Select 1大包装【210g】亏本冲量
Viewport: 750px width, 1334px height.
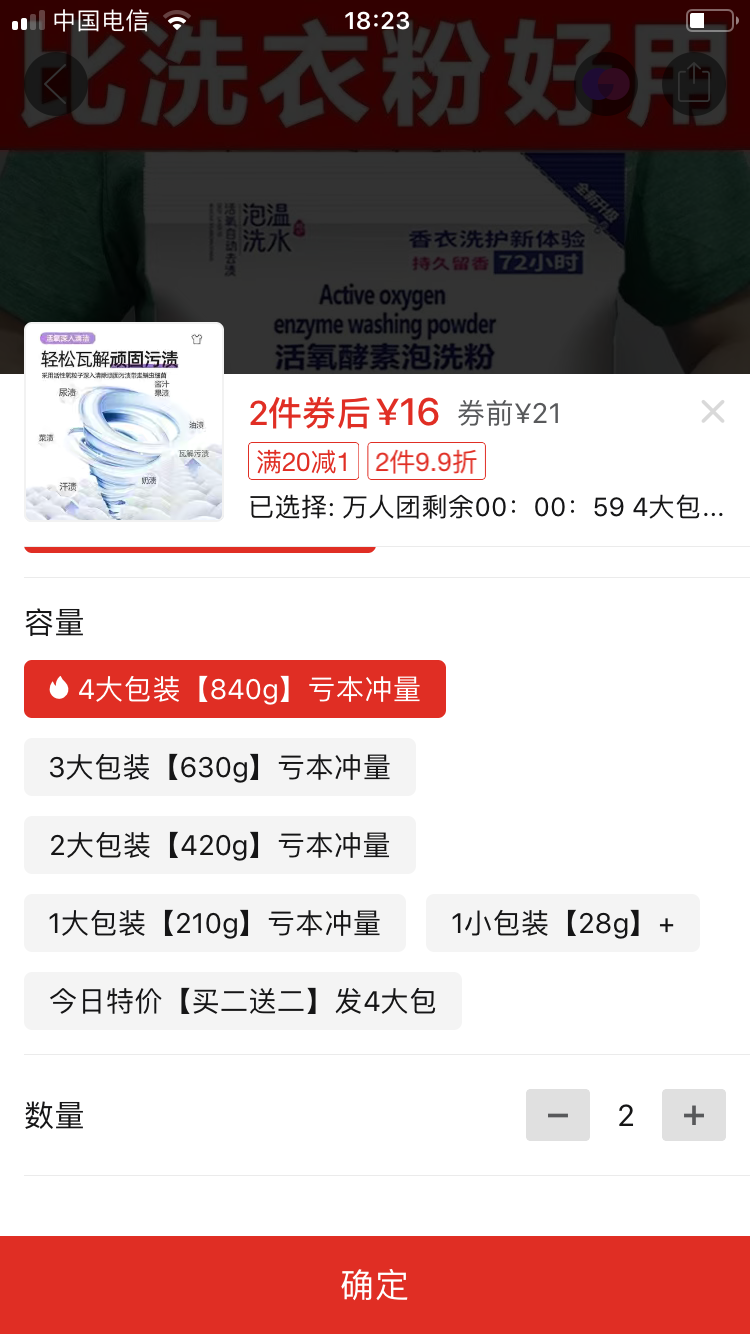(215, 923)
